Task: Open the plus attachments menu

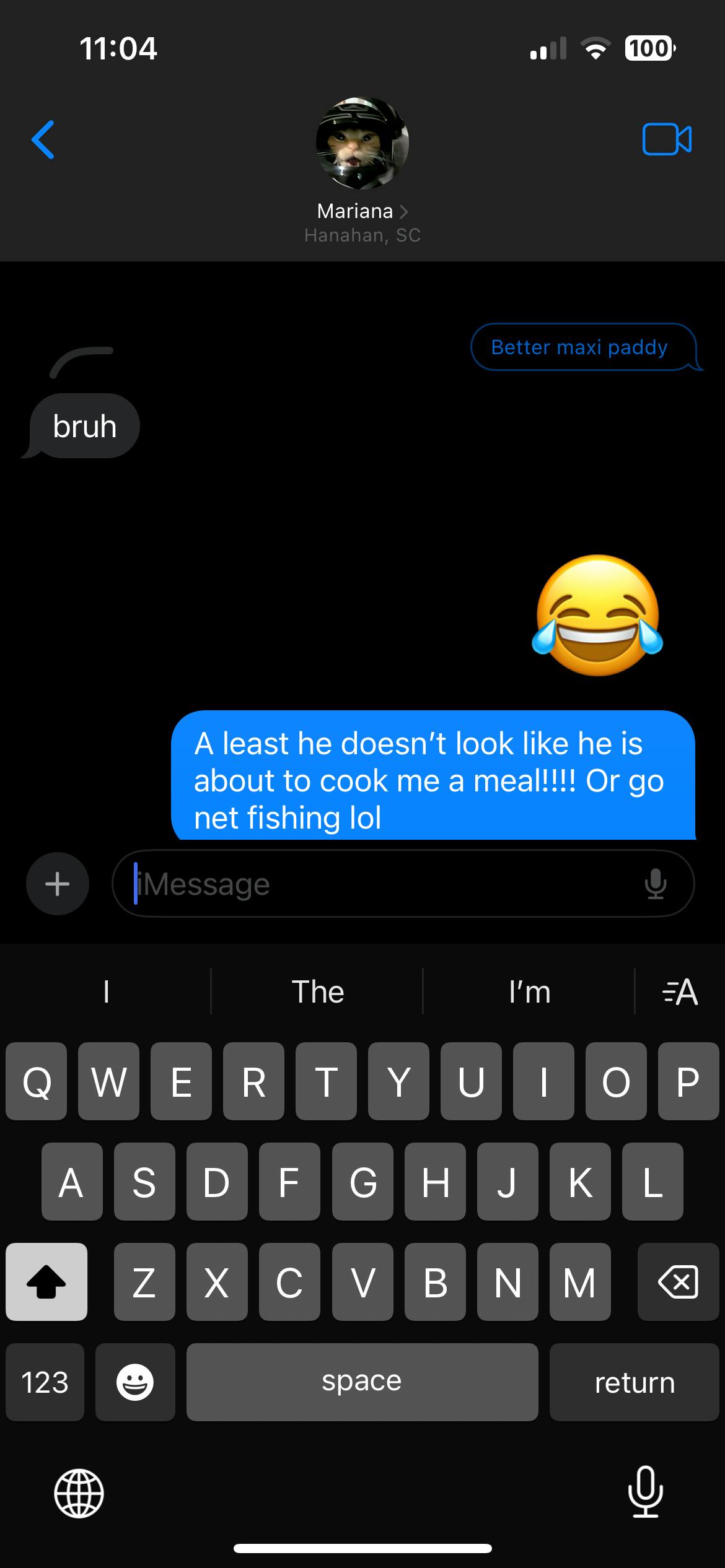Action: click(x=58, y=884)
